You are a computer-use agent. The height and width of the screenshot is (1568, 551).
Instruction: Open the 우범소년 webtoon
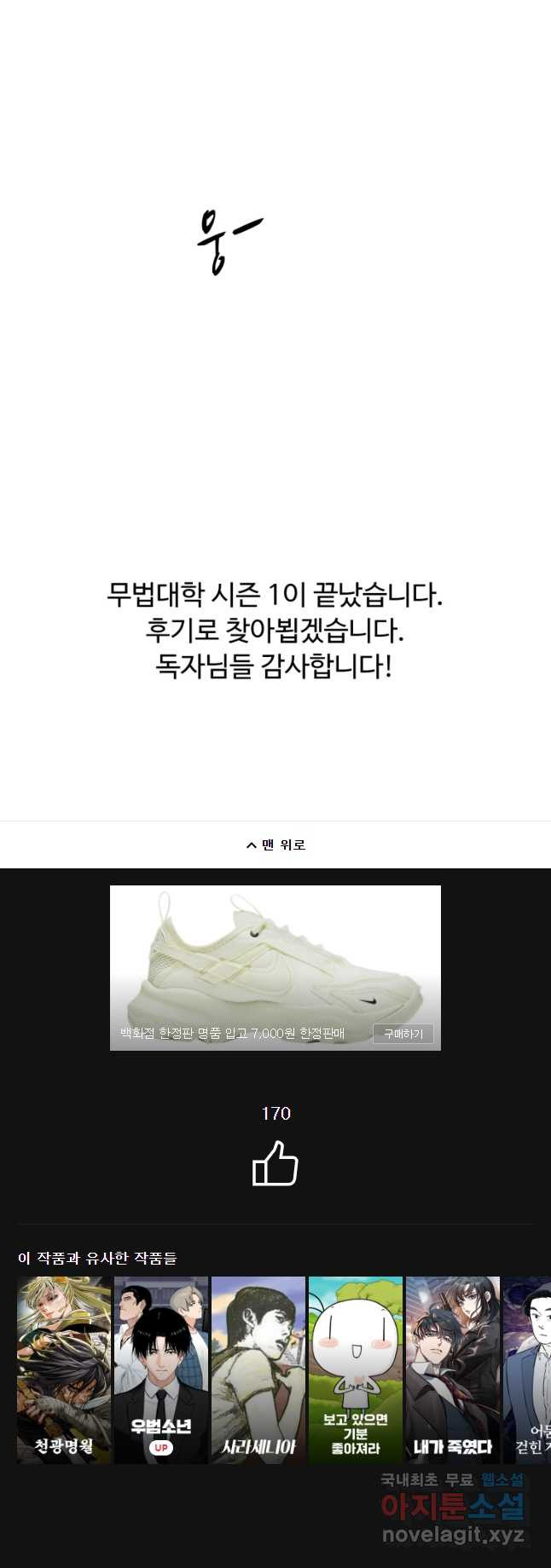(x=161, y=1369)
